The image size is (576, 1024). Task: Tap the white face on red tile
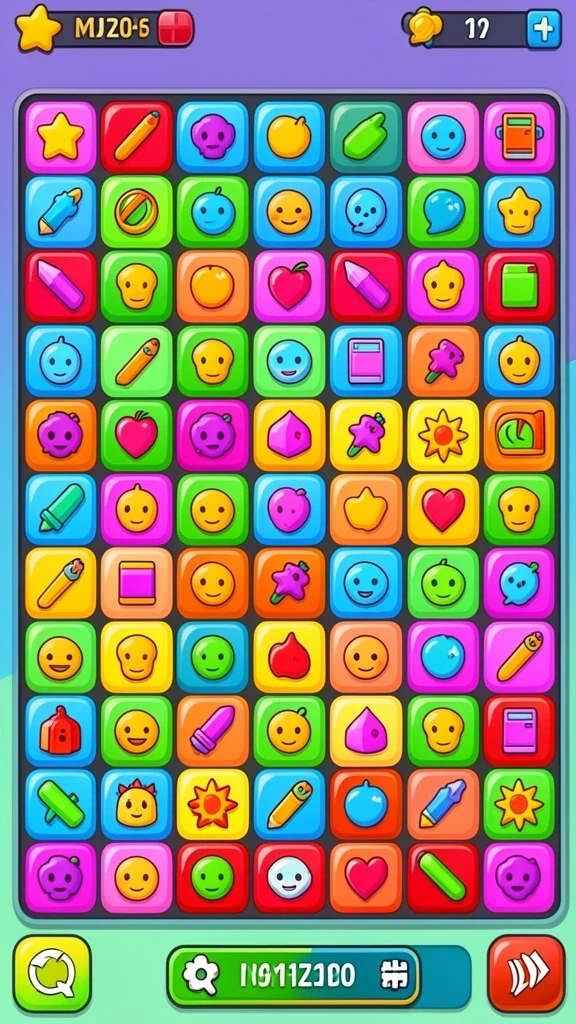click(x=289, y=878)
